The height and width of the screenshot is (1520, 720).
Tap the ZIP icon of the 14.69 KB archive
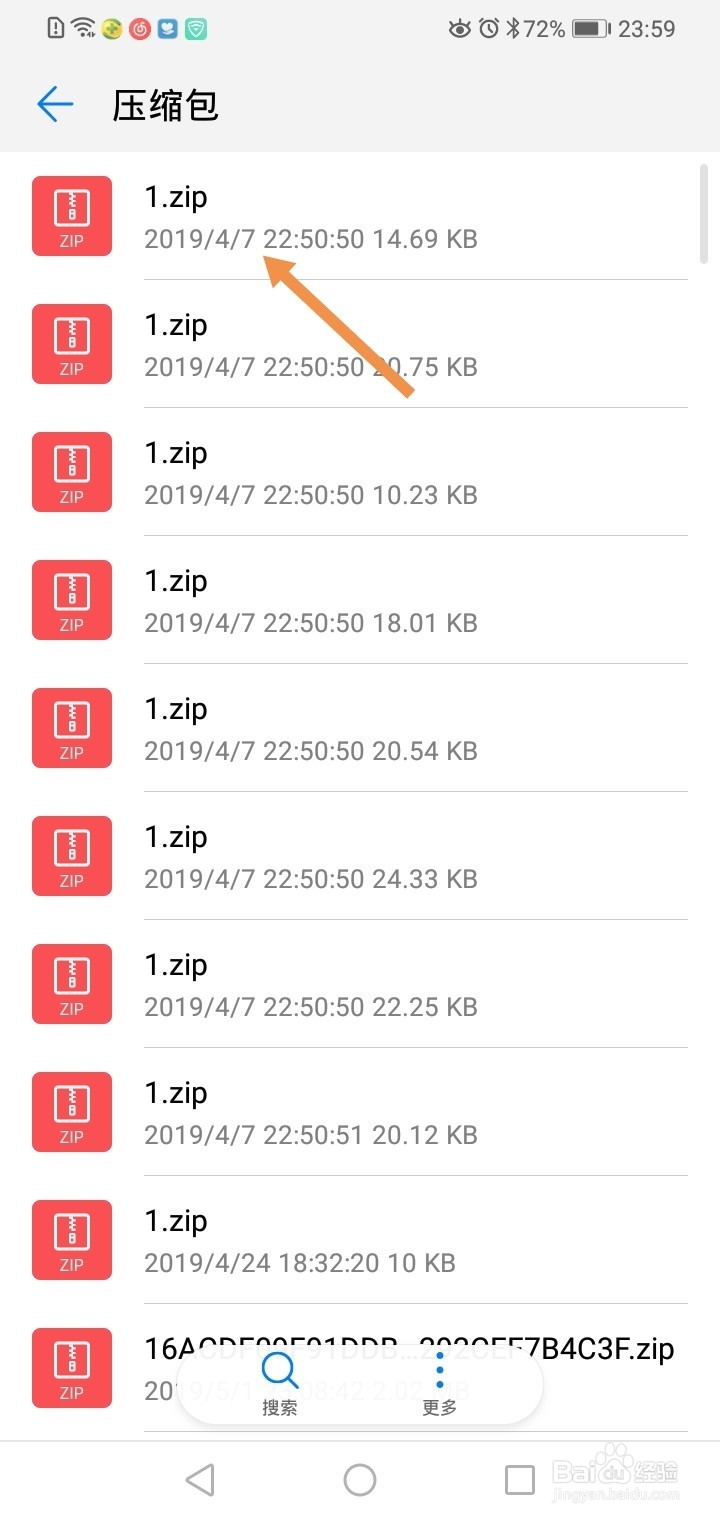tap(71, 216)
